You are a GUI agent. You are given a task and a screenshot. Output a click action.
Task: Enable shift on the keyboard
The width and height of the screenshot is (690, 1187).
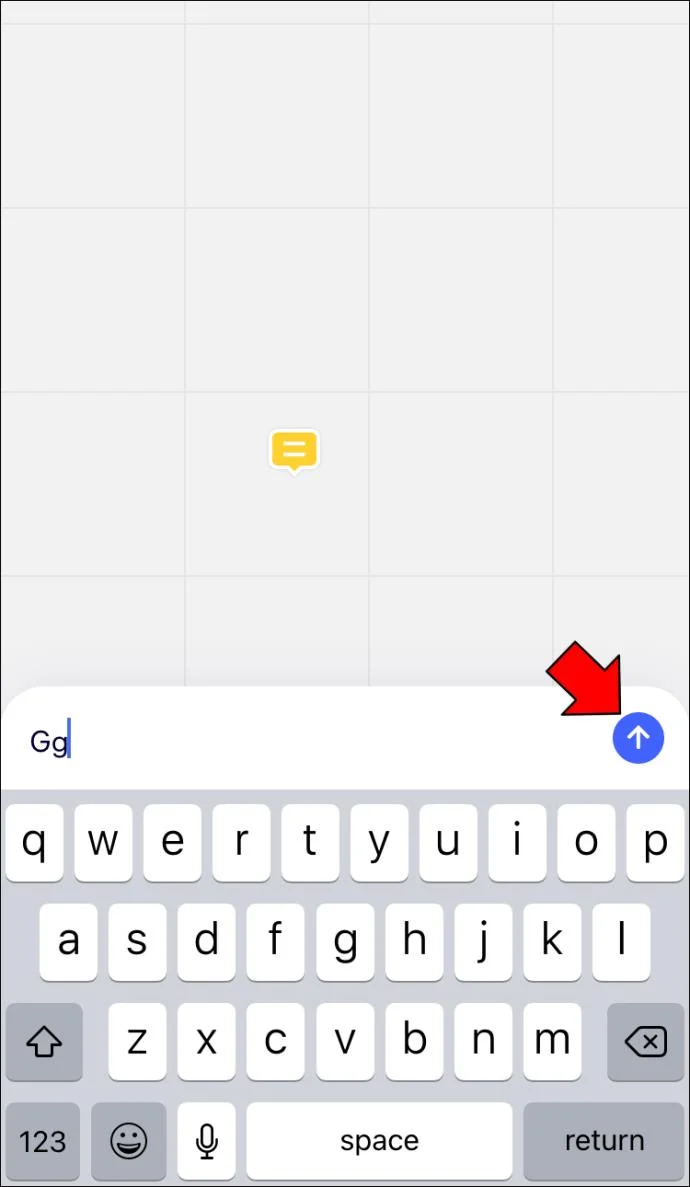(44, 1042)
